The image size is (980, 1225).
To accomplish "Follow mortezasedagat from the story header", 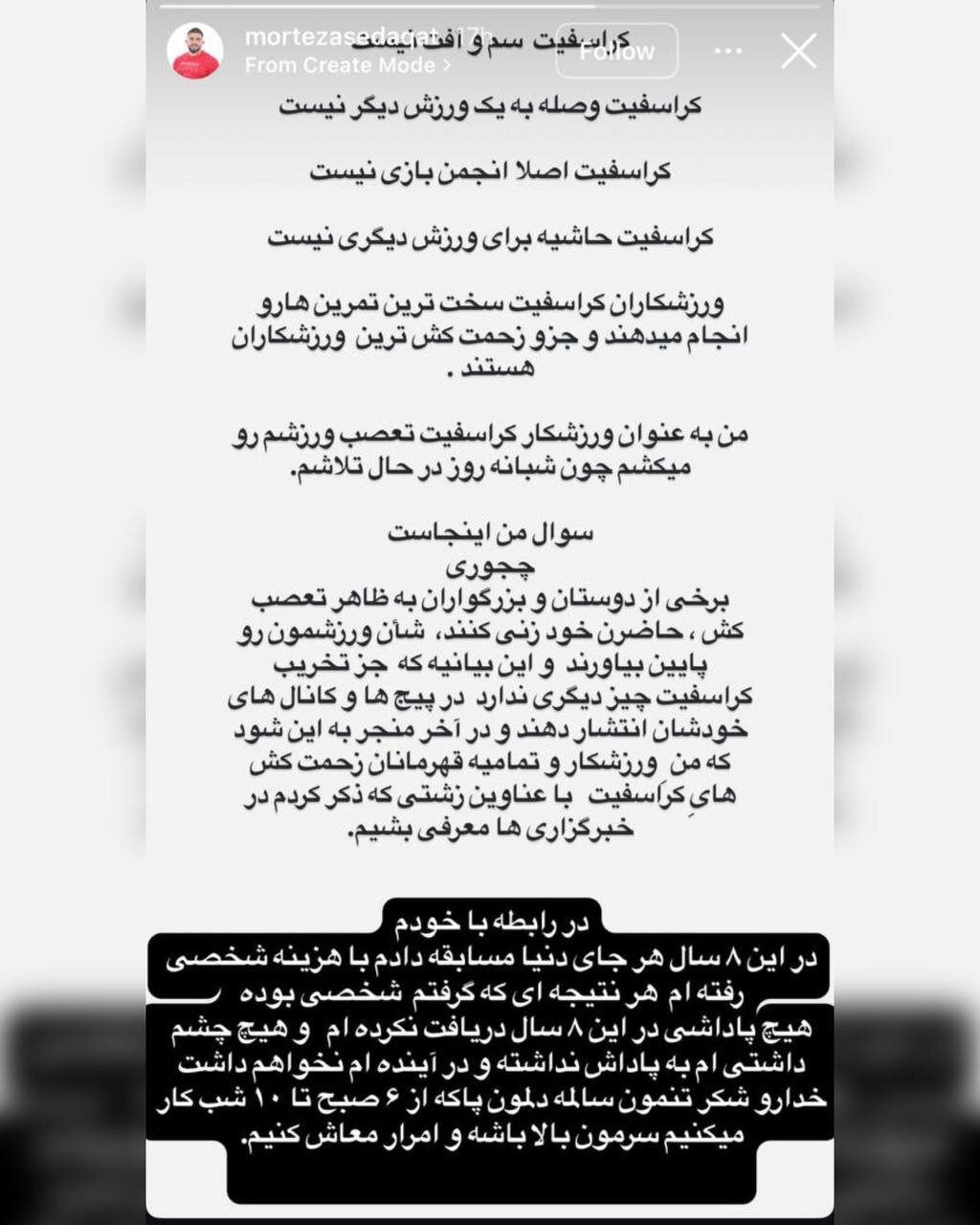I will (x=616, y=51).
